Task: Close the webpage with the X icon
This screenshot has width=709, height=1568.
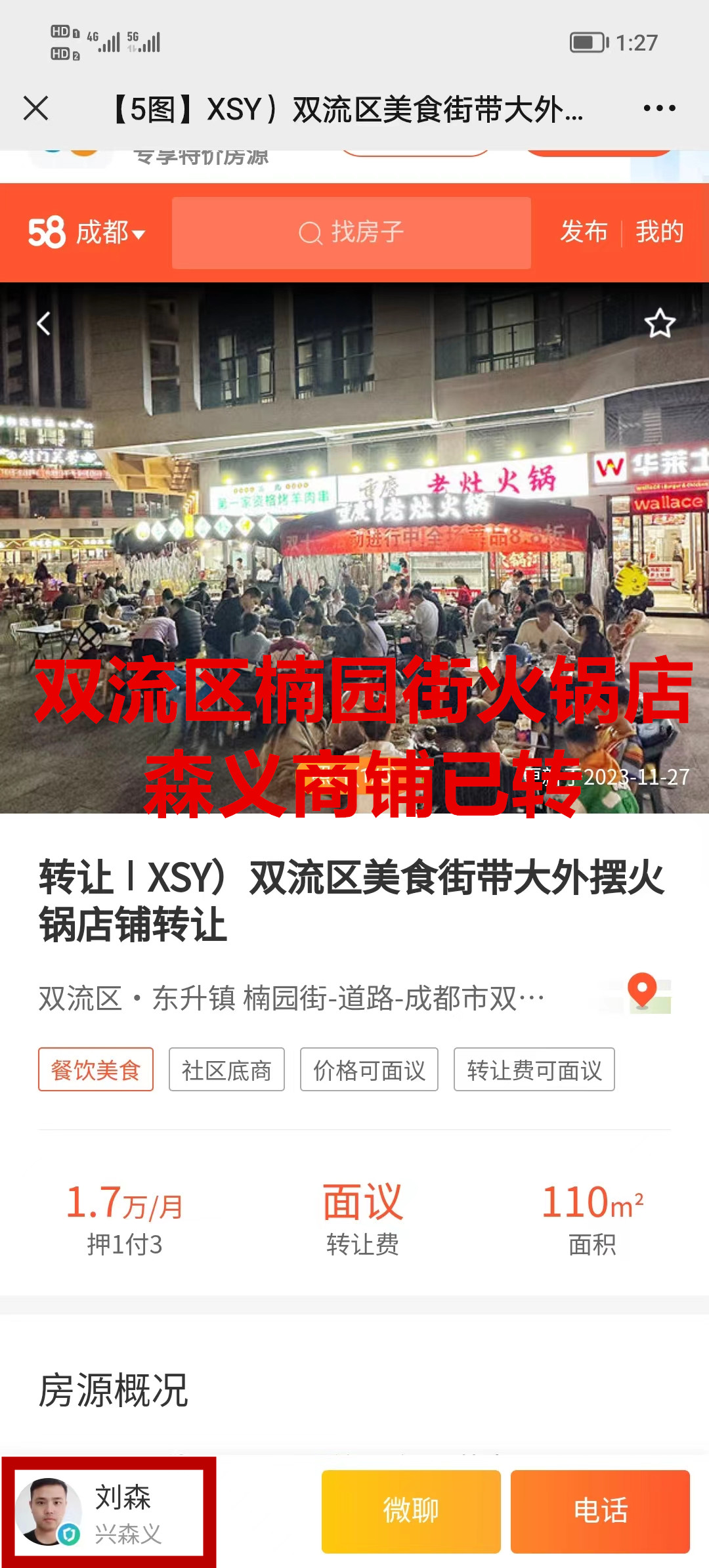Action: point(36,108)
